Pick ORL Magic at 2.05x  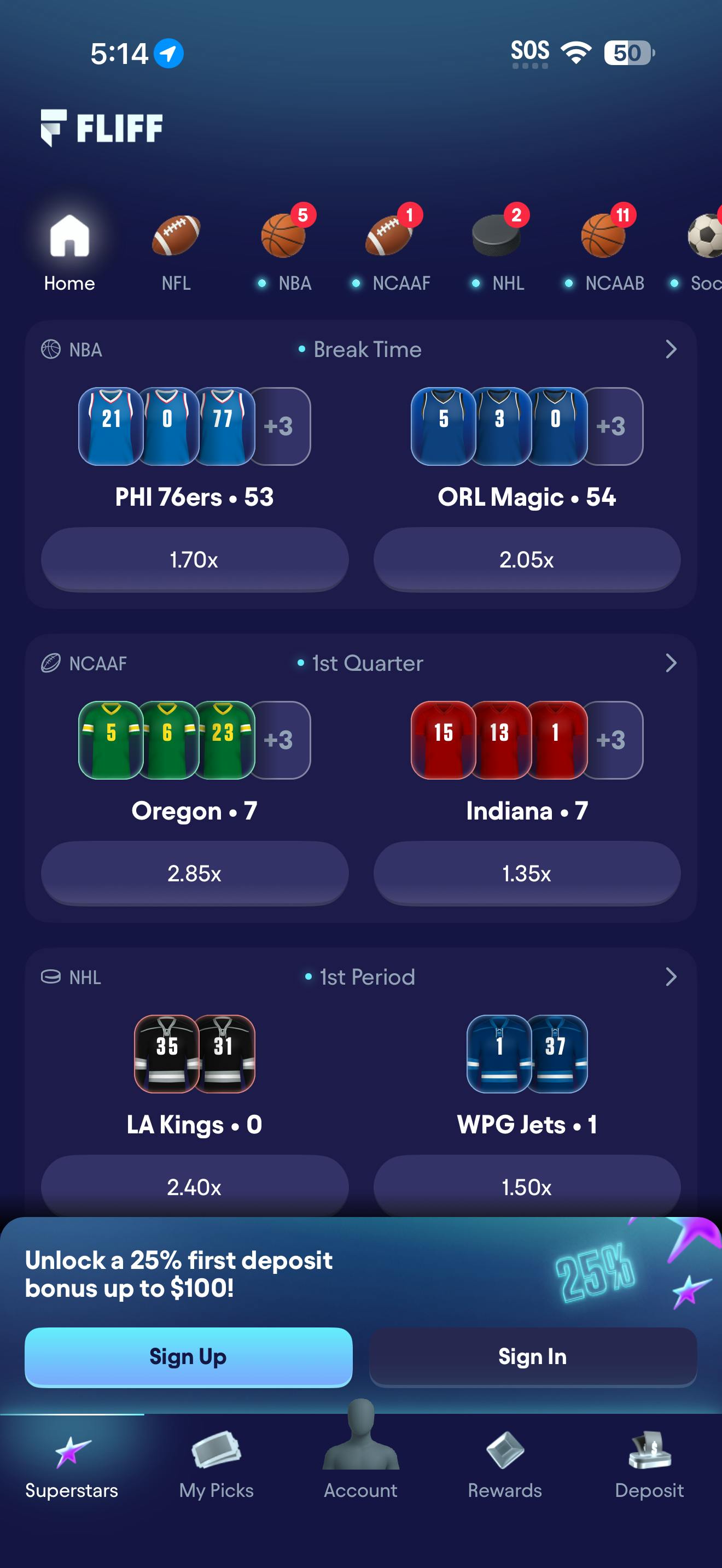(527, 559)
